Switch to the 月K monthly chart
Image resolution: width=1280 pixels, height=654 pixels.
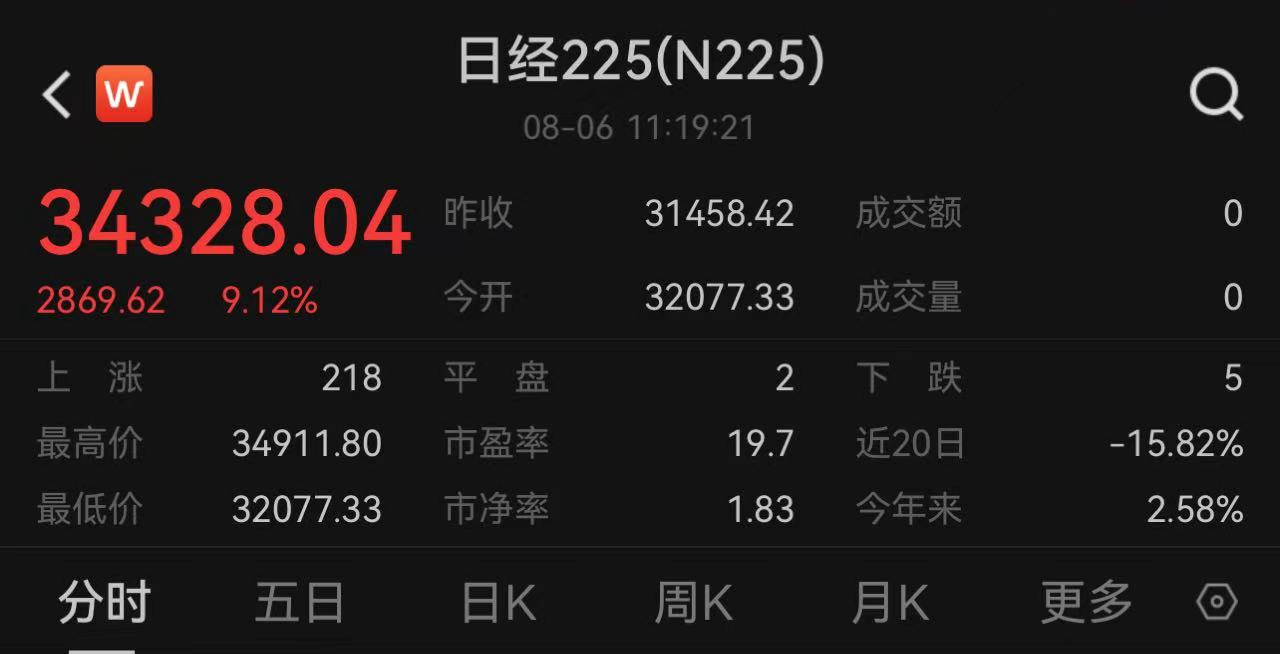(x=890, y=603)
